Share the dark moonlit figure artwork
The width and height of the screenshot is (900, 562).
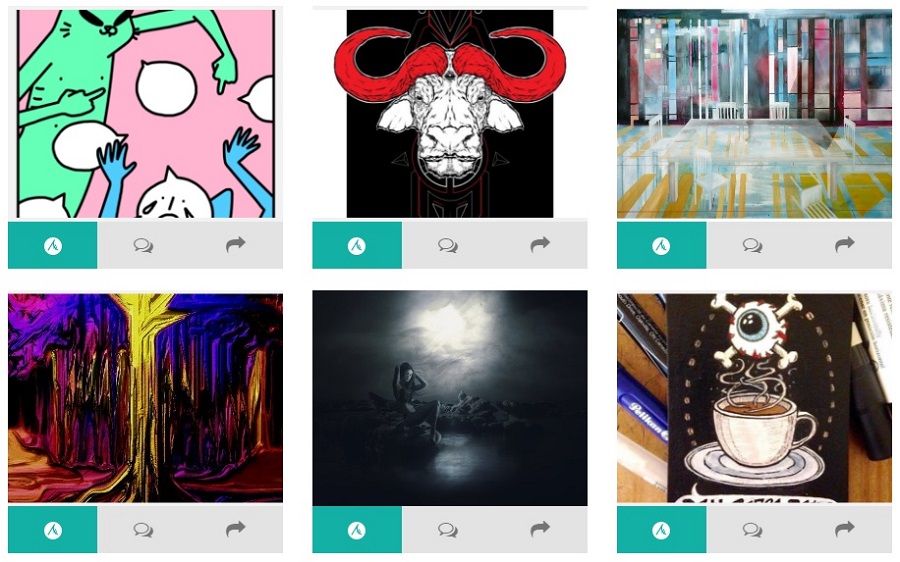point(540,529)
